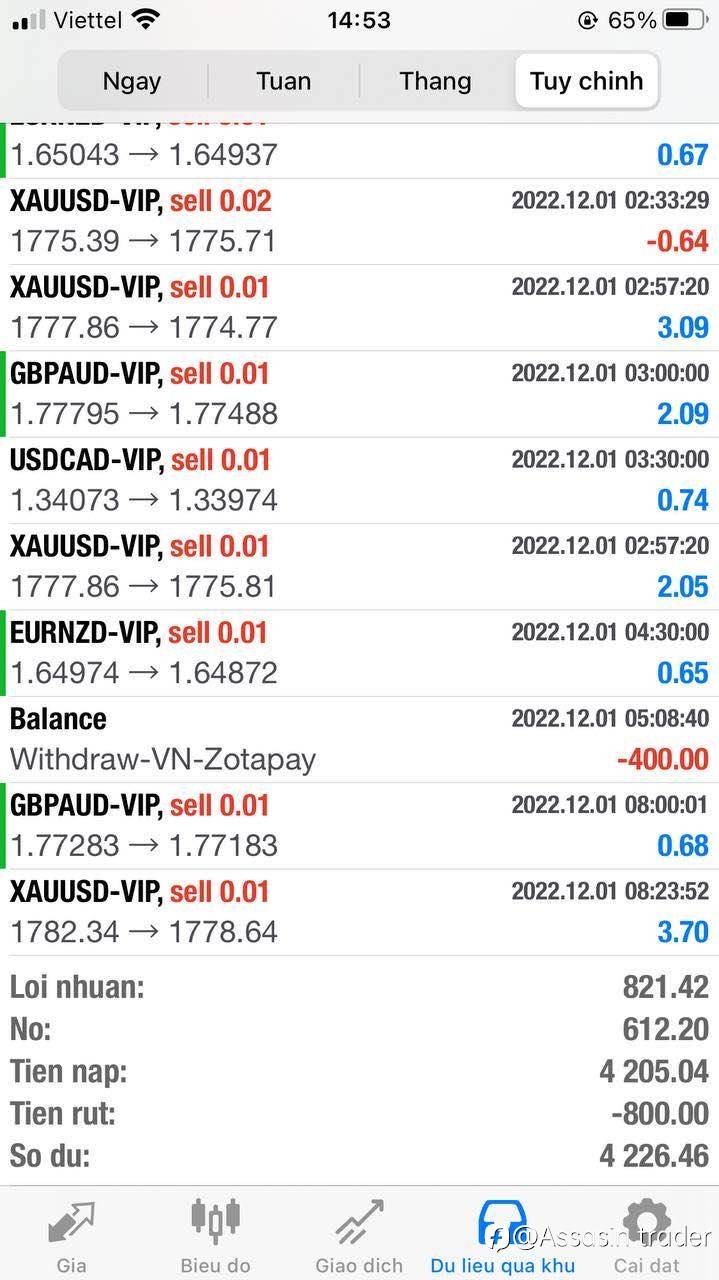Open GBPAUD-VIP trade closed at 08:00:01

[359, 825]
